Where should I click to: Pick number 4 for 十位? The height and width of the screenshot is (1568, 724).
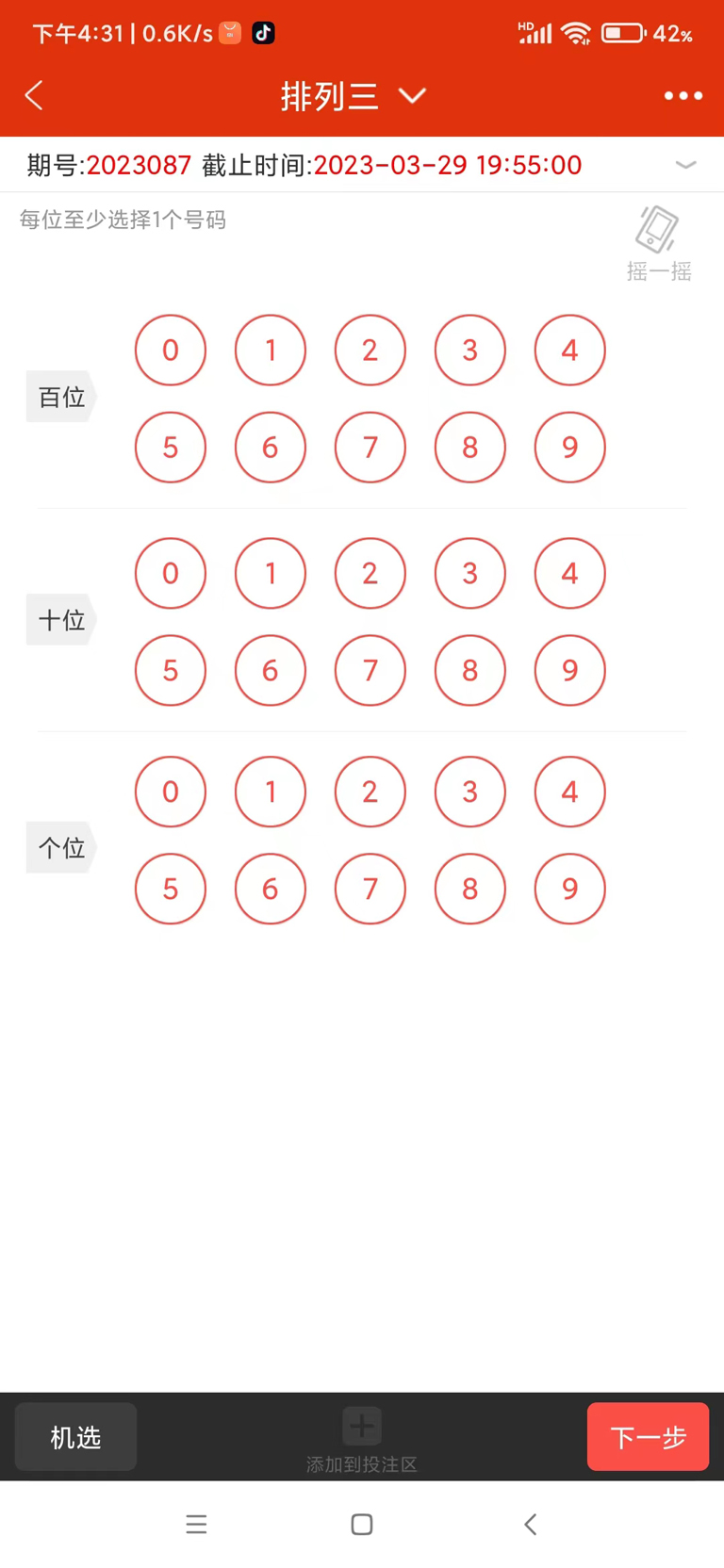(x=569, y=574)
